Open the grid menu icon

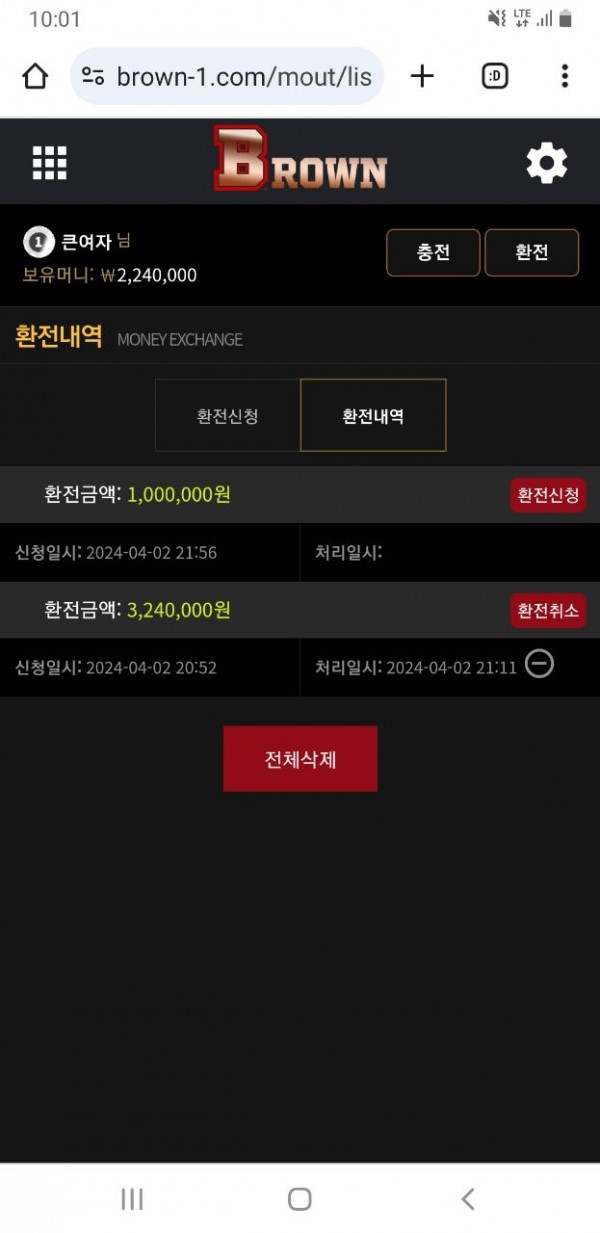(49, 162)
